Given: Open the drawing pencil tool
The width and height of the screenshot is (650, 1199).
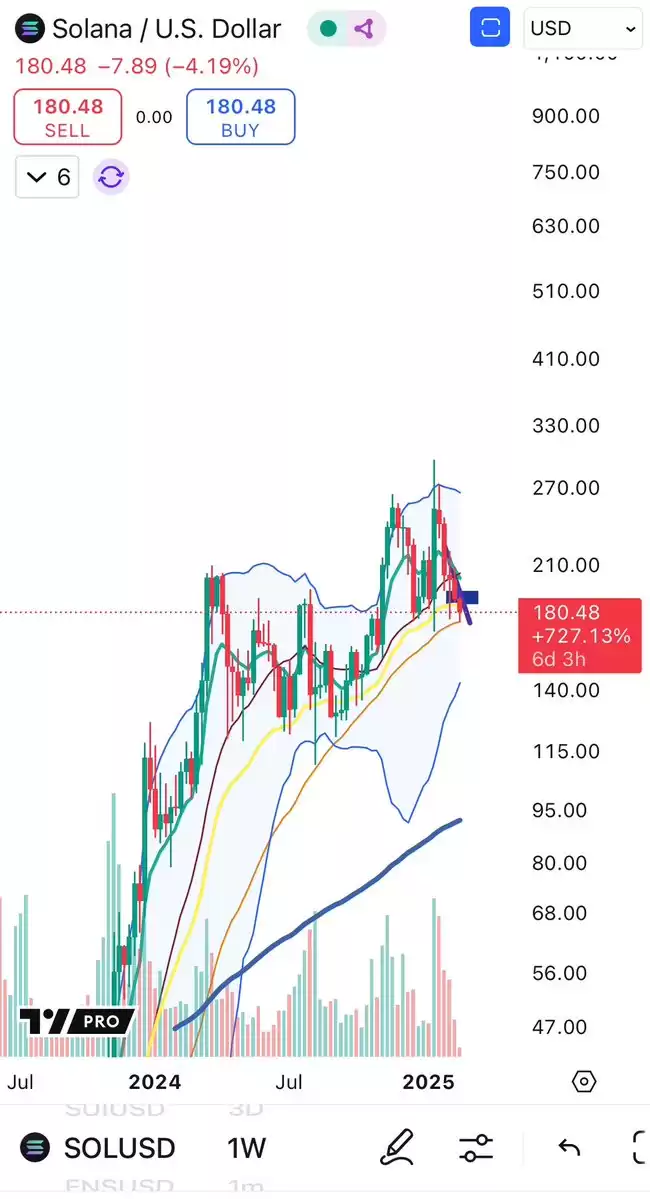Looking at the screenshot, I should click(x=396, y=1147).
